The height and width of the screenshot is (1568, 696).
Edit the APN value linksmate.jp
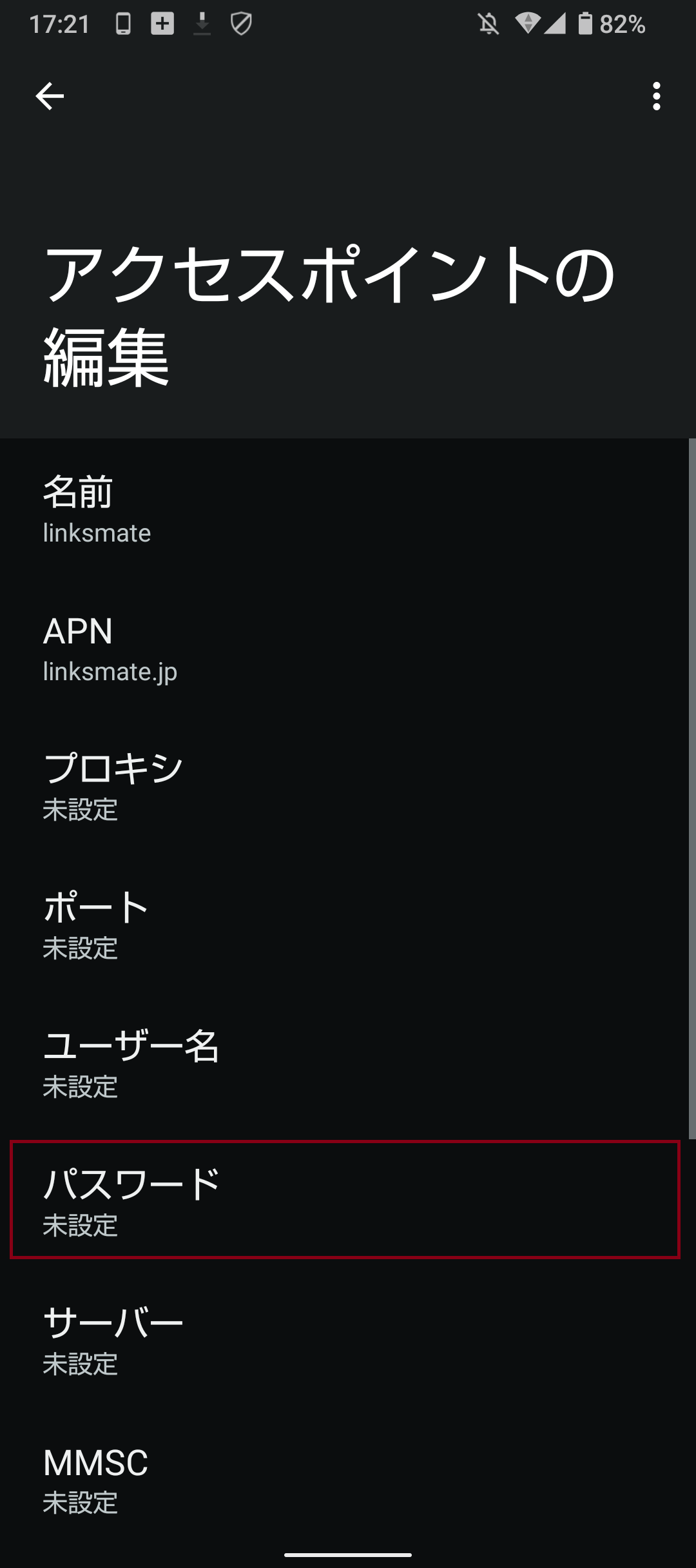[348, 648]
